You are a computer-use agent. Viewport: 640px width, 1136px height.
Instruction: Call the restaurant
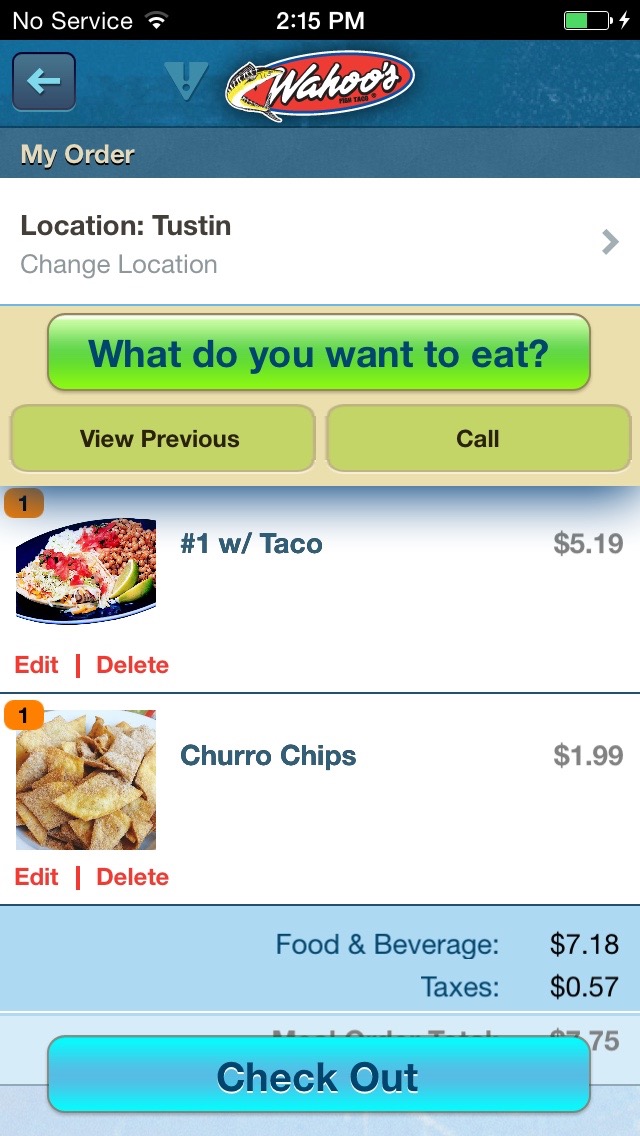pyautogui.click(x=478, y=439)
